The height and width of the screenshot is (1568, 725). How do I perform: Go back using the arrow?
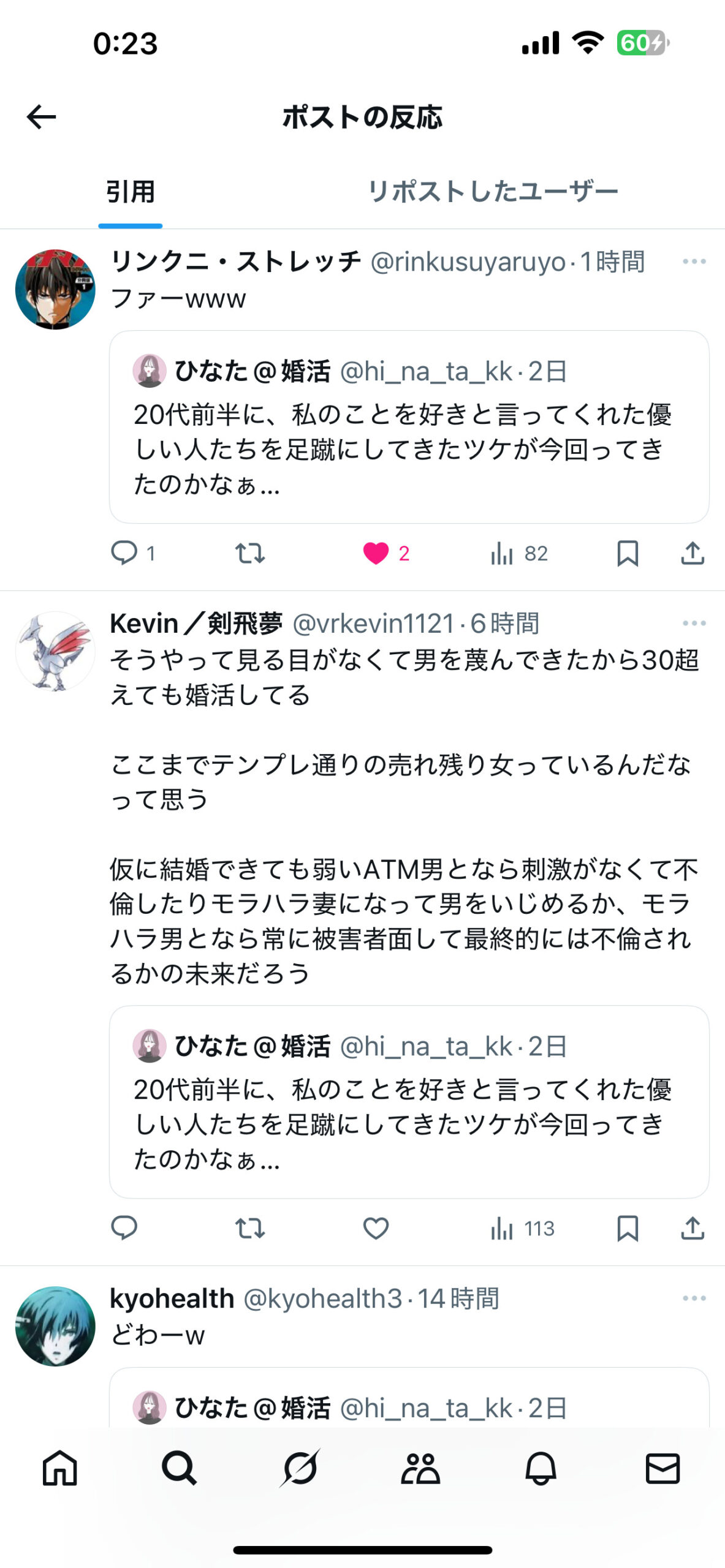[x=41, y=117]
